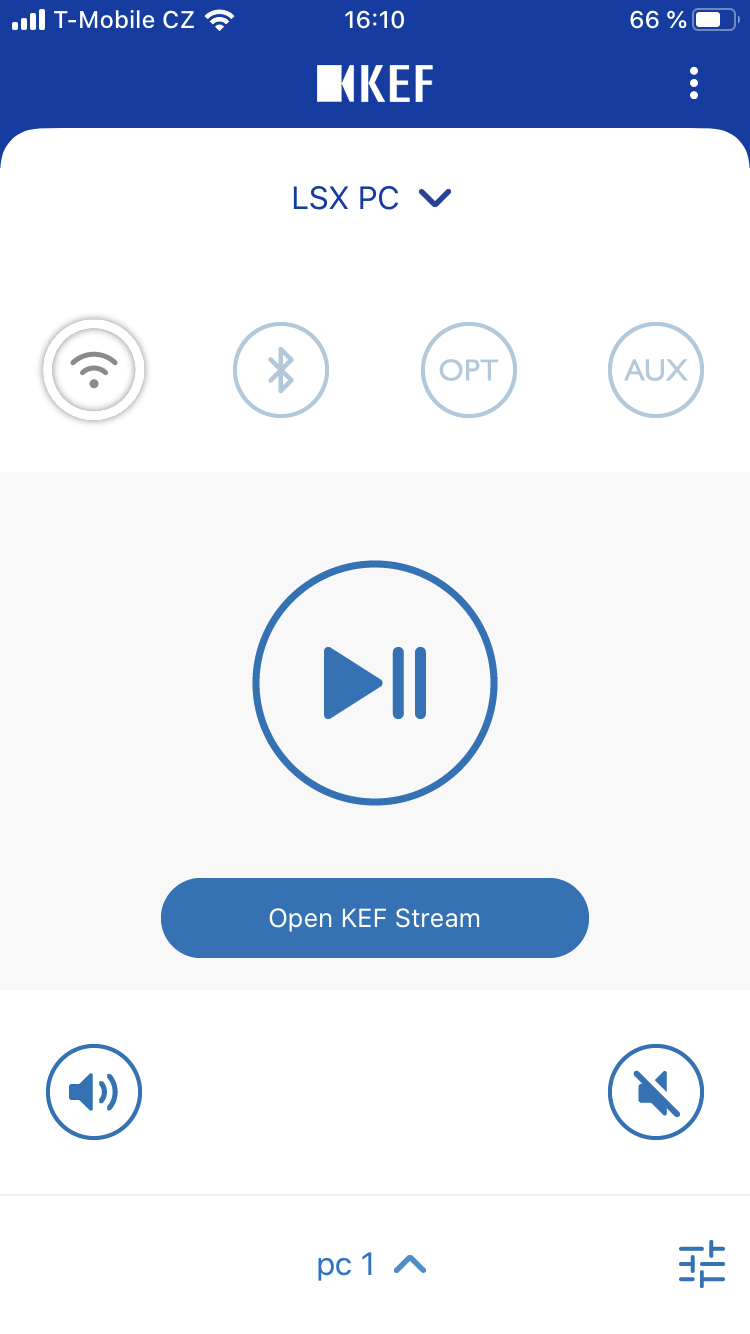Mute the speaker
This screenshot has width=750, height=1334.
tap(656, 1092)
